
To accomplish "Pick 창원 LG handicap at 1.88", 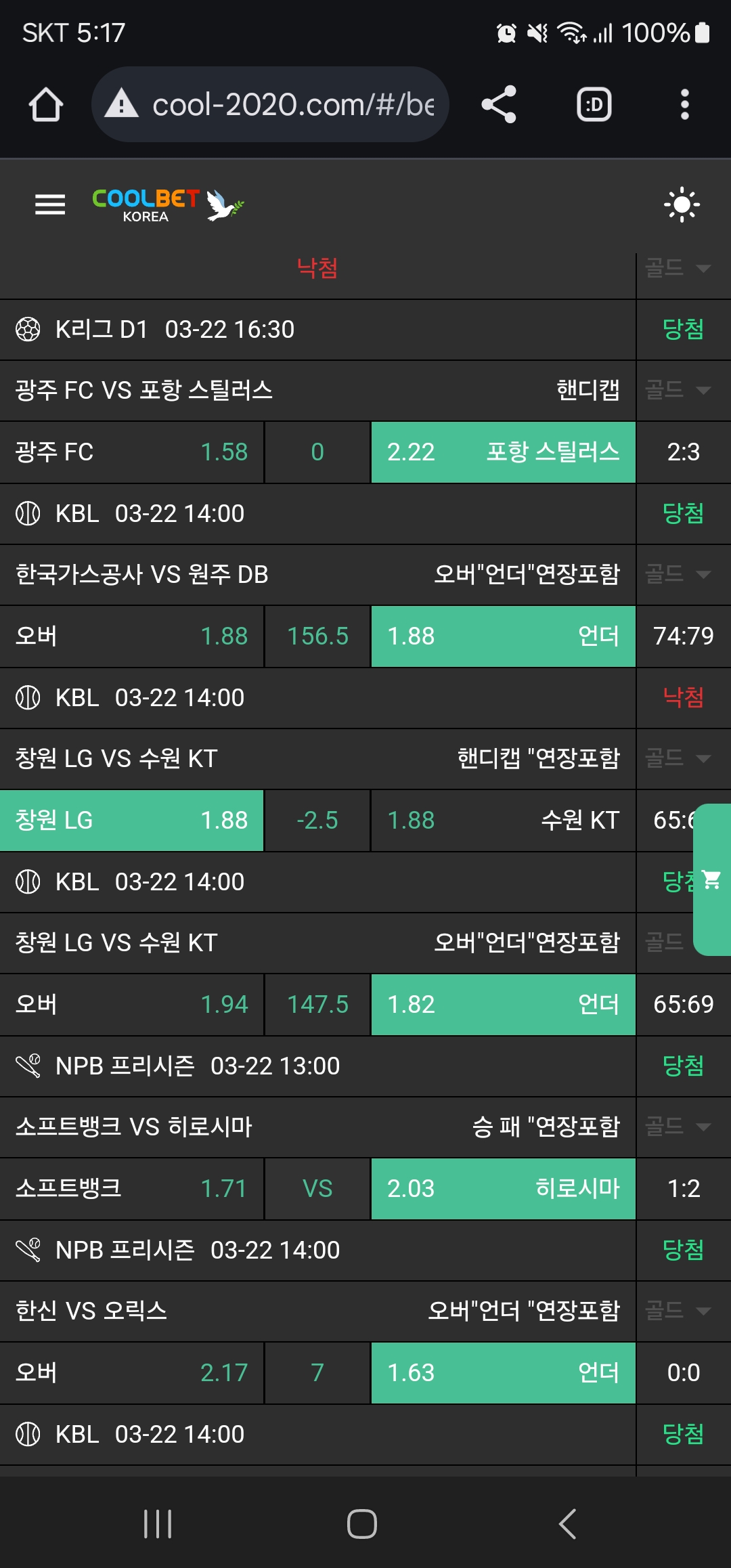I will pyautogui.click(x=131, y=821).
